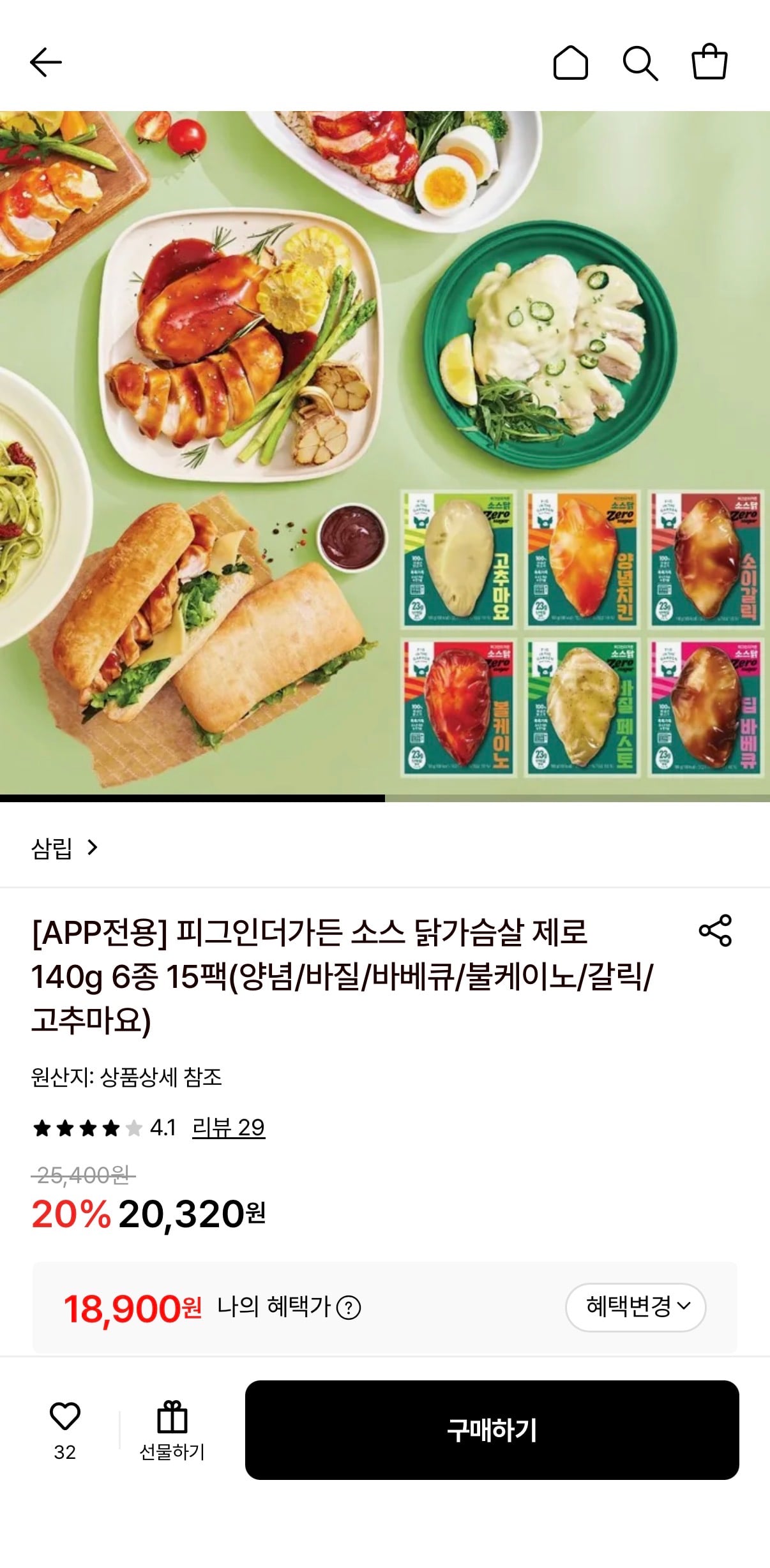Expand the 삼립 brand page via chevron
Screen dimensions: 770x1568
(x=91, y=849)
